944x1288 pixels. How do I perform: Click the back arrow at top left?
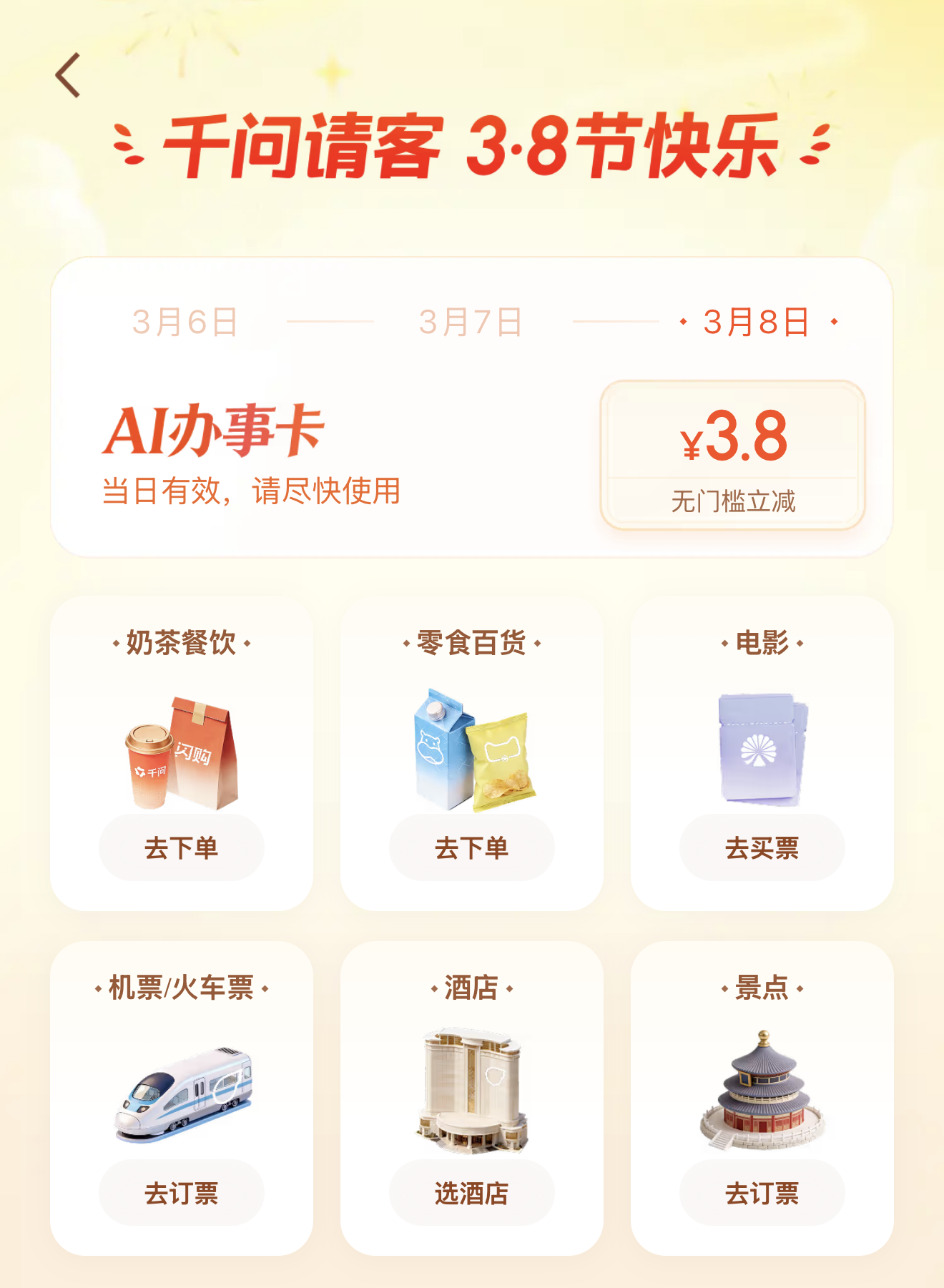coord(68,74)
